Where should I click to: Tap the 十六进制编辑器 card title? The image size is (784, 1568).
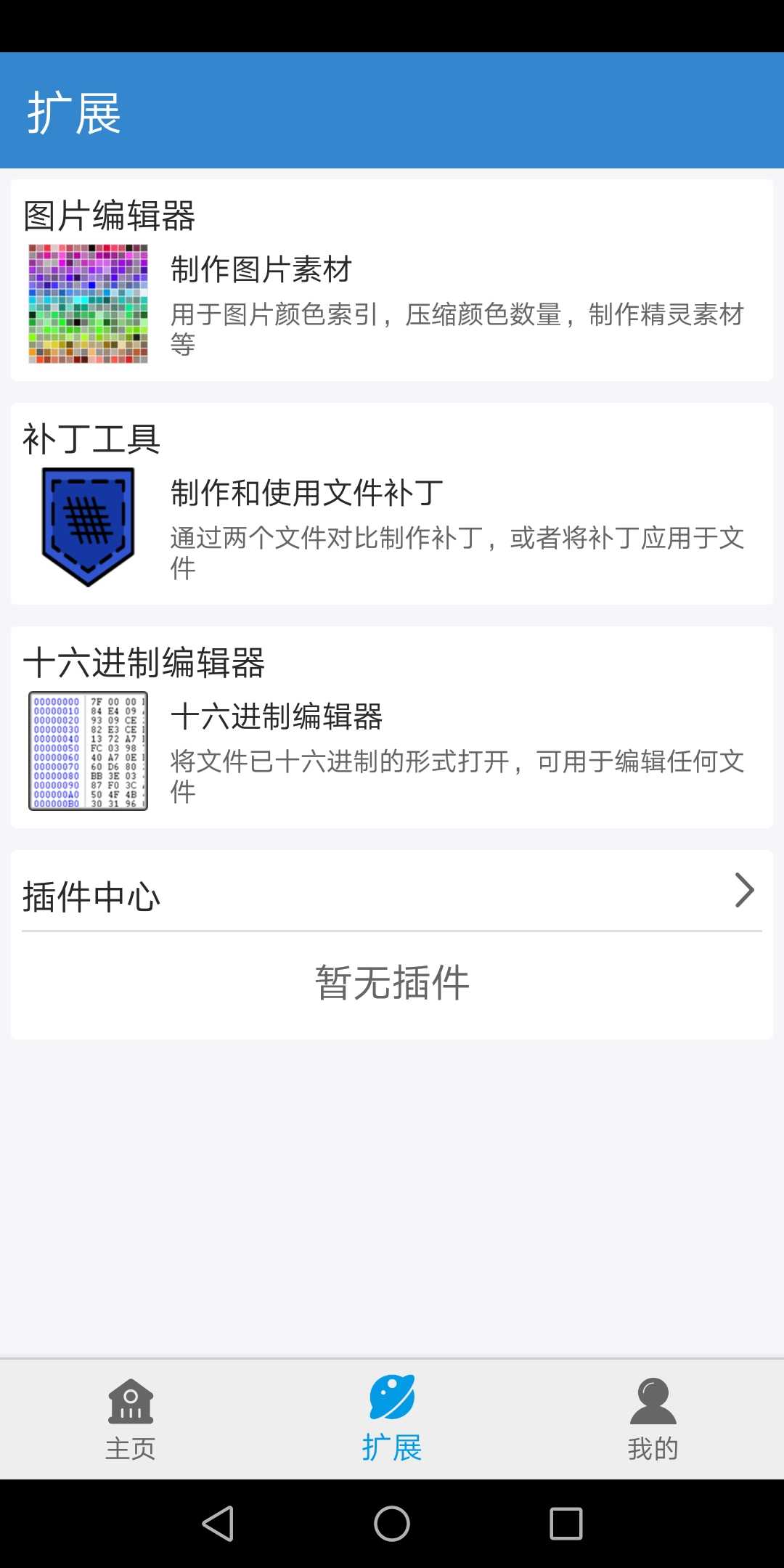(x=279, y=717)
